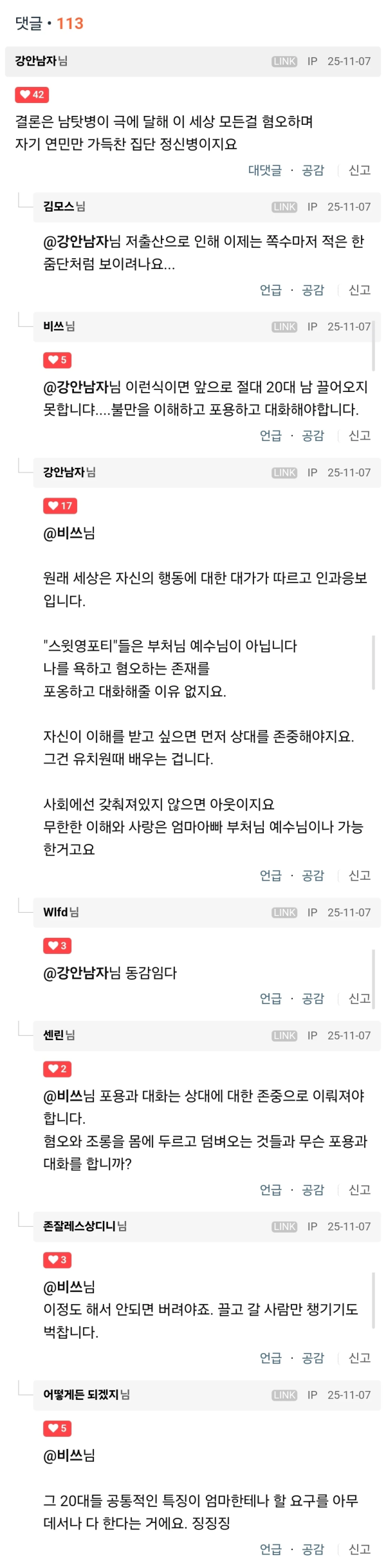Open LINK on 존잘레스상디니's reply
Screen dimensions: 386x1568
pyautogui.click(x=284, y=1226)
